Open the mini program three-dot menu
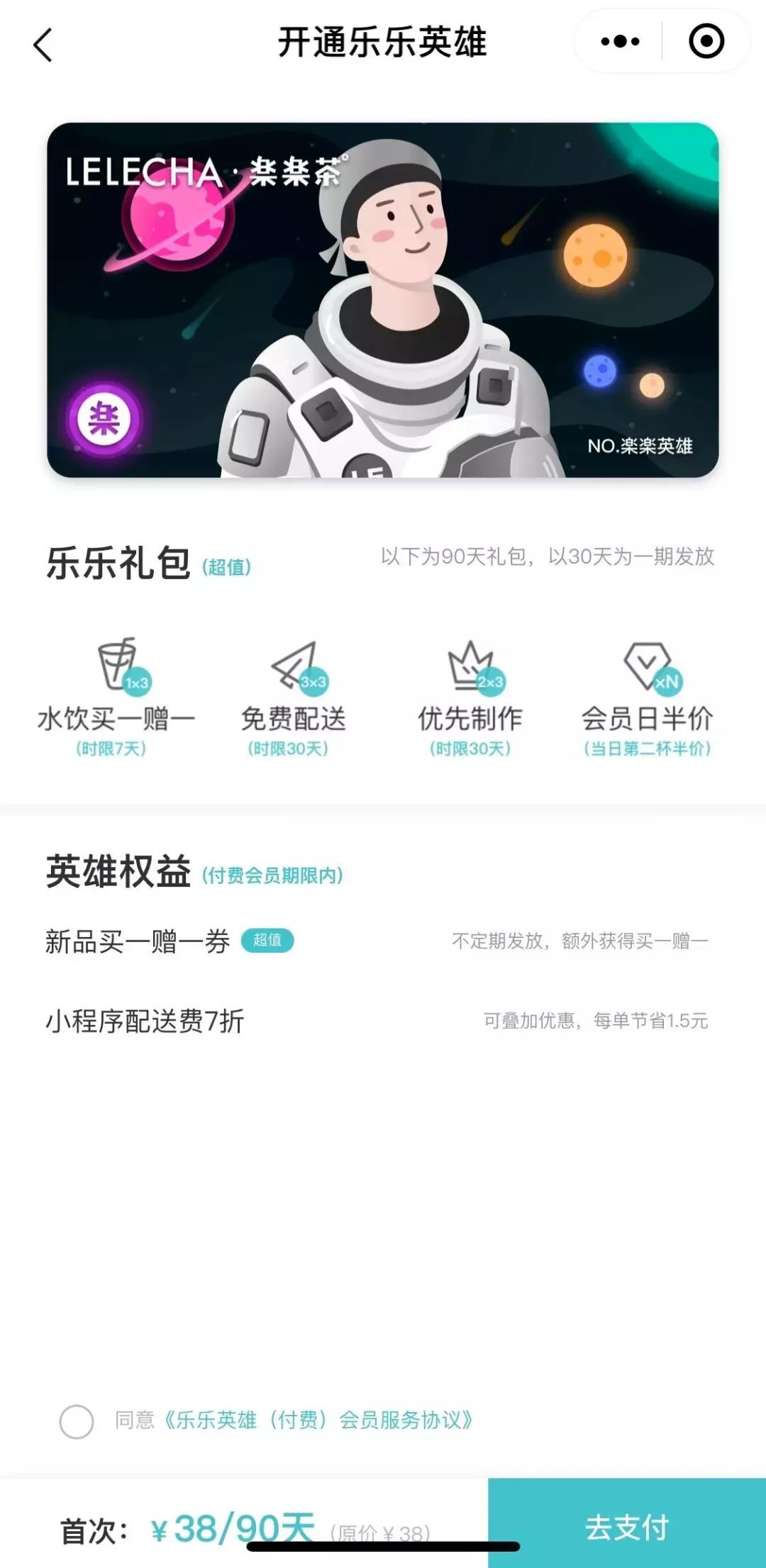This screenshot has width=766, height=1568. click(620, 42)
